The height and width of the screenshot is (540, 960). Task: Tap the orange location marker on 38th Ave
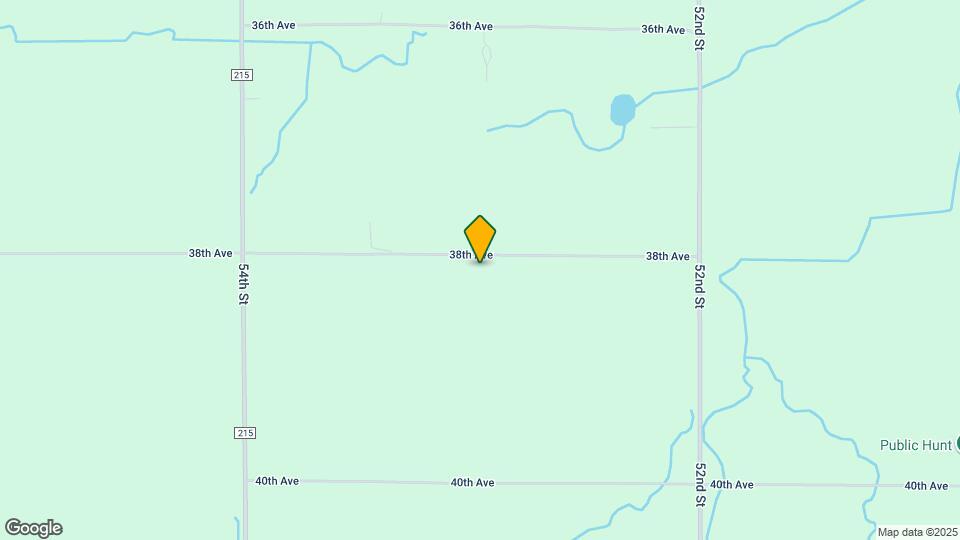point(480,238)
